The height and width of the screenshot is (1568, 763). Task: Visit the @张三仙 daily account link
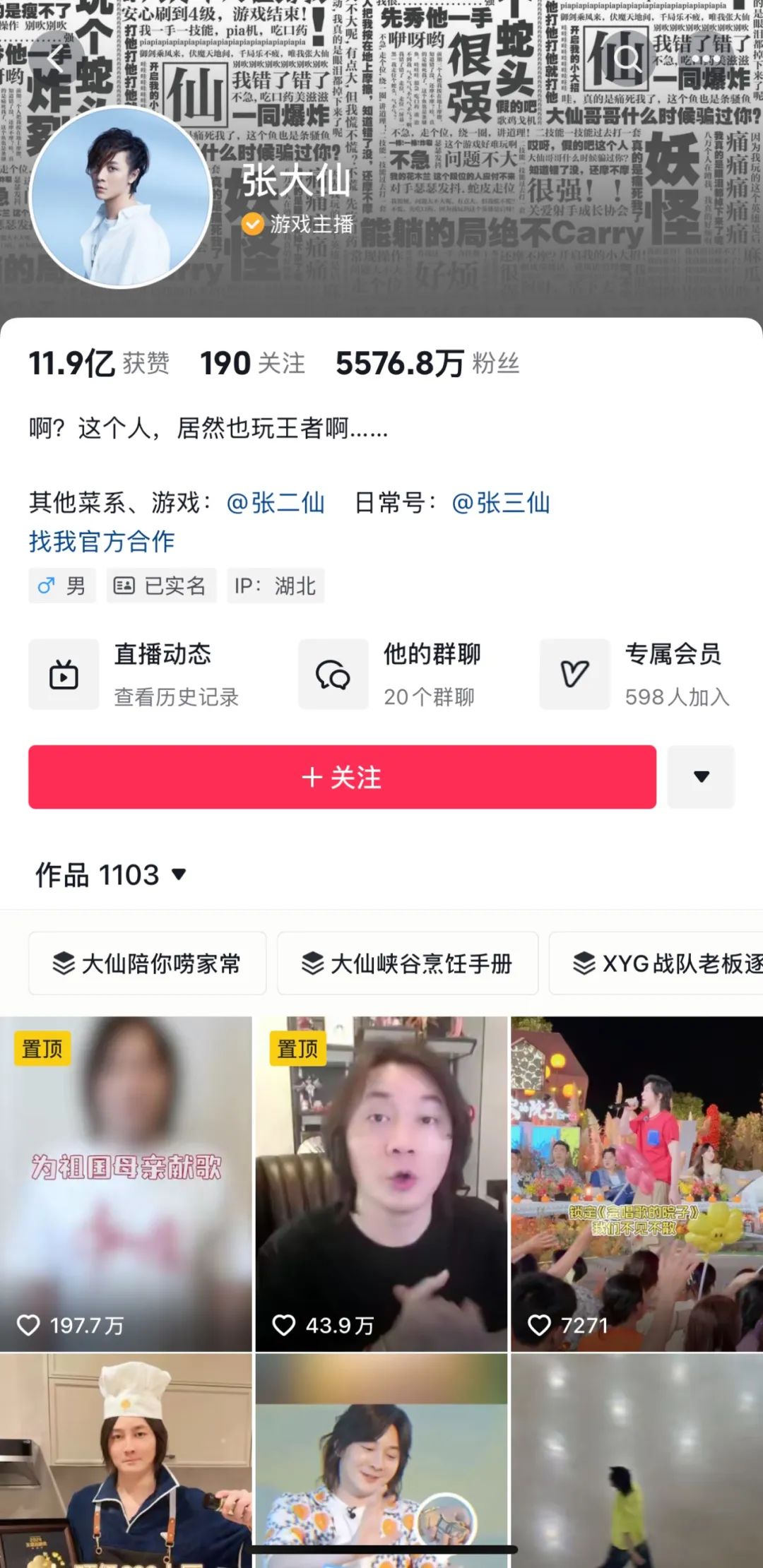click(x=501, y=503)
